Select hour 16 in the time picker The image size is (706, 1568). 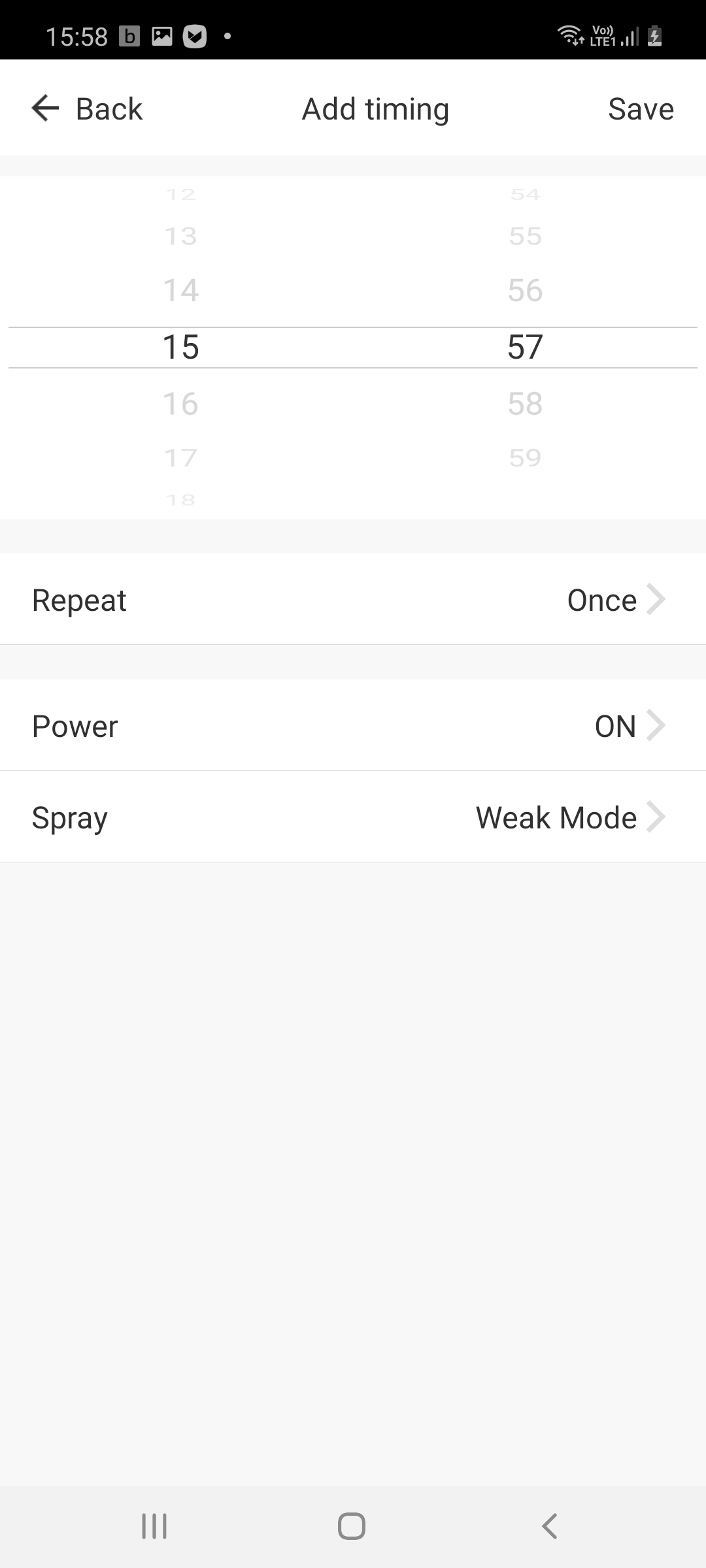coord(181,404)
